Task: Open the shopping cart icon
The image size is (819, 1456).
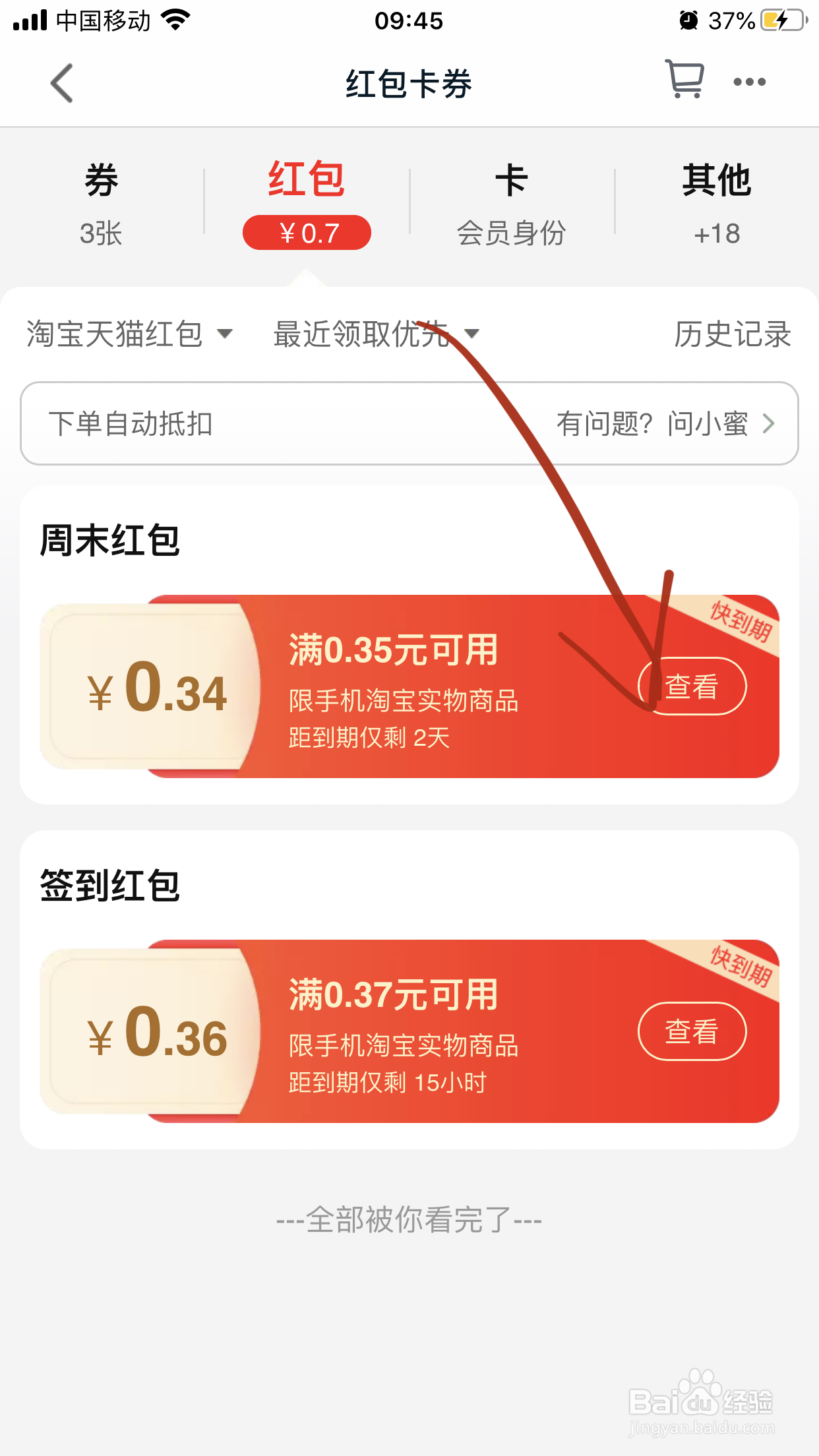Action: click(683, 81)
